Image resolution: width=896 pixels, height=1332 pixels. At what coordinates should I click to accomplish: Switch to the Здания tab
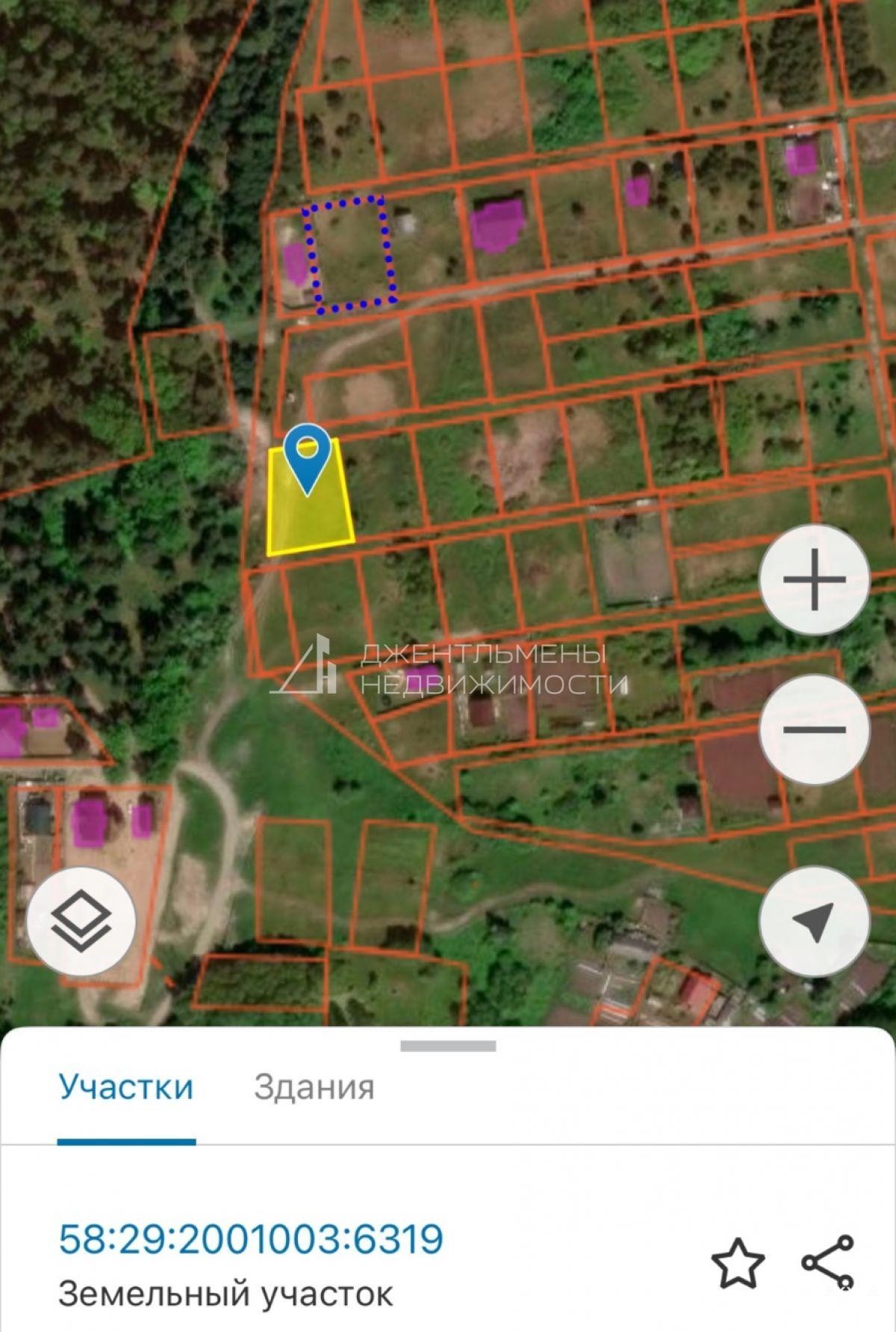pos(314,1087)
